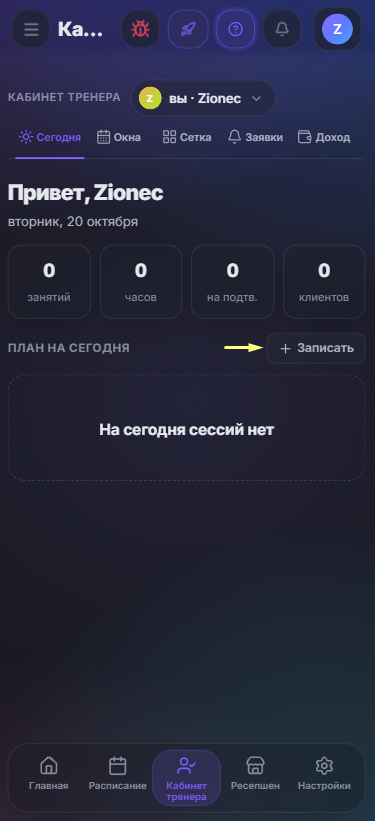Open Ресепшен in bottom navigation

pos(256,773)
